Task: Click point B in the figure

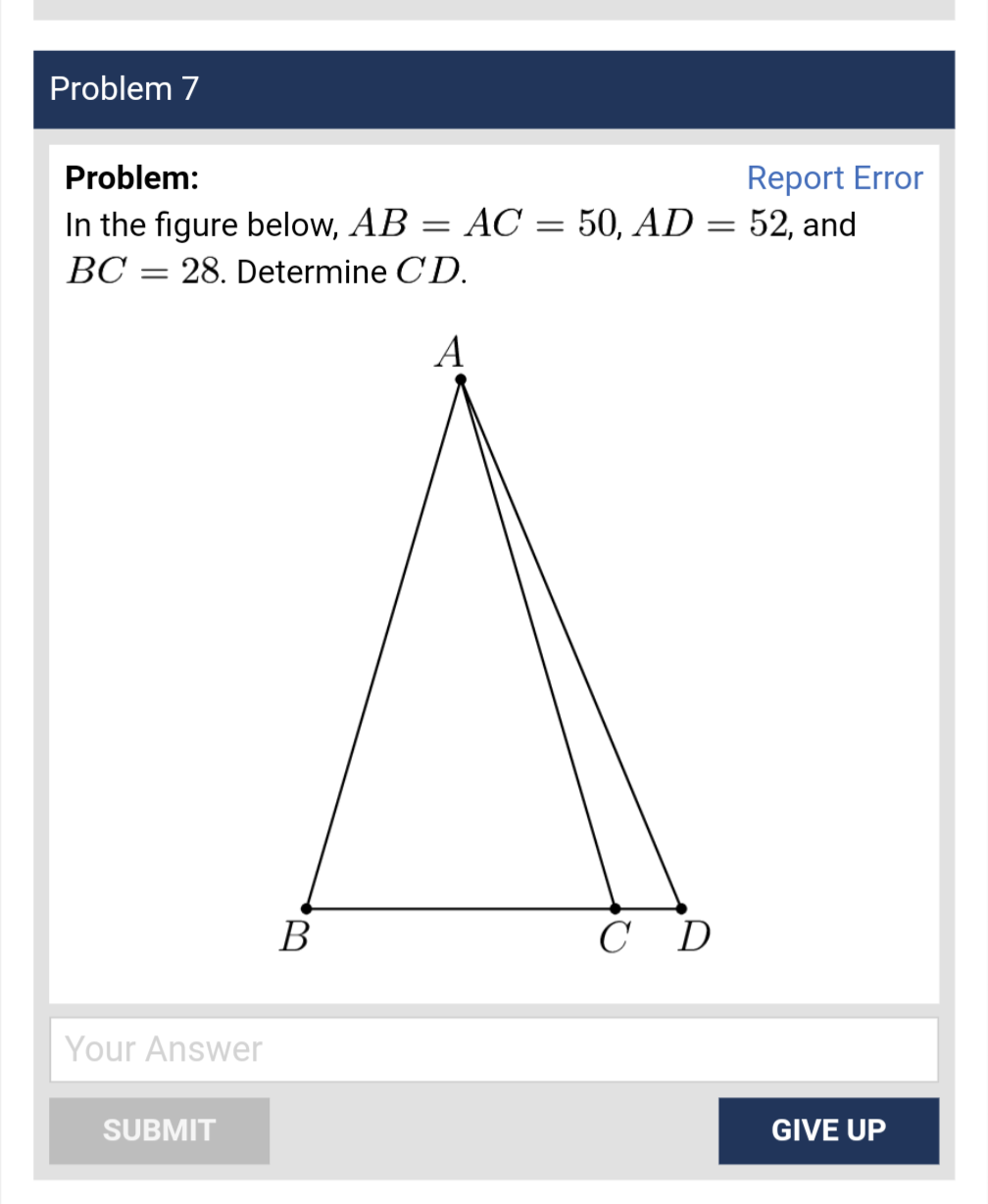Action: click(308, 907)
